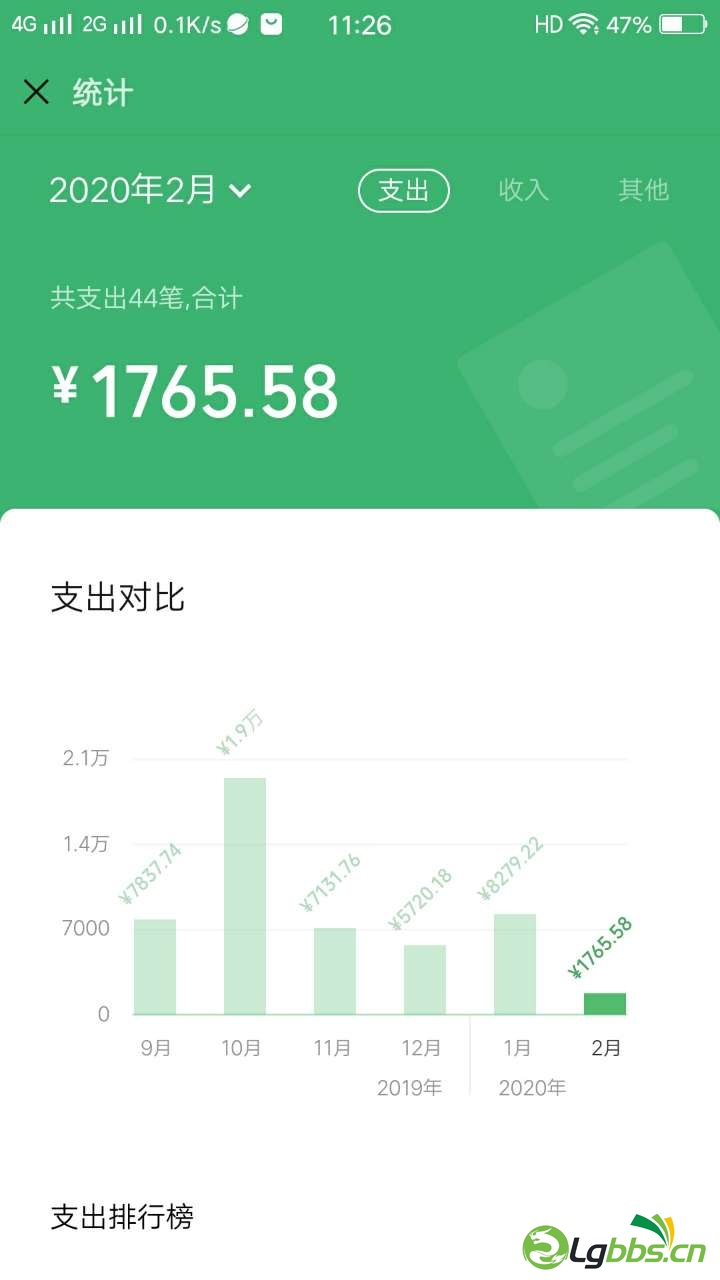Viewport: 720px width, 1280px height.
Task: Select the 12月 bar in chart
Action: [425, 979]
